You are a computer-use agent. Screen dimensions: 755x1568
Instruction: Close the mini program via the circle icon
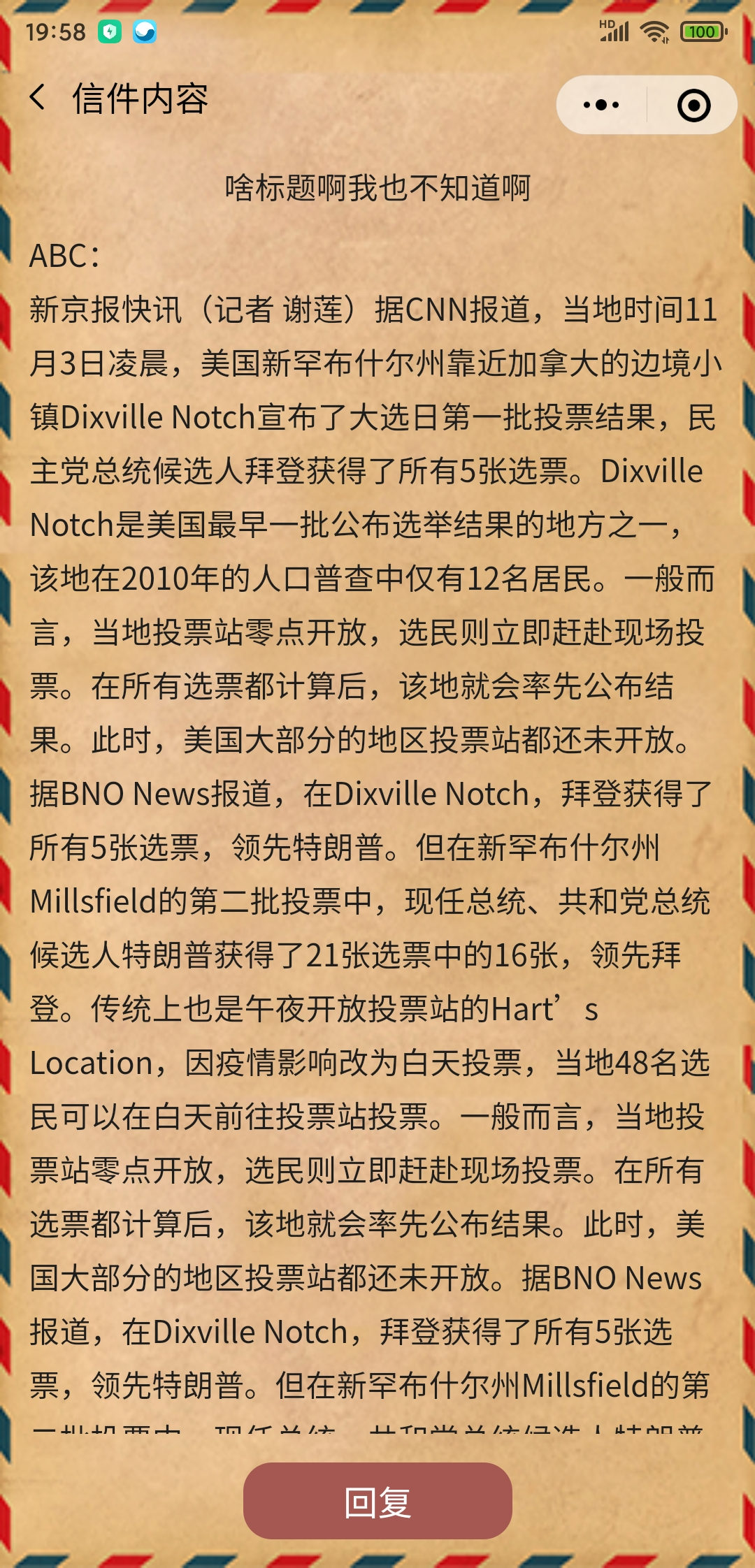coord(693,106)
